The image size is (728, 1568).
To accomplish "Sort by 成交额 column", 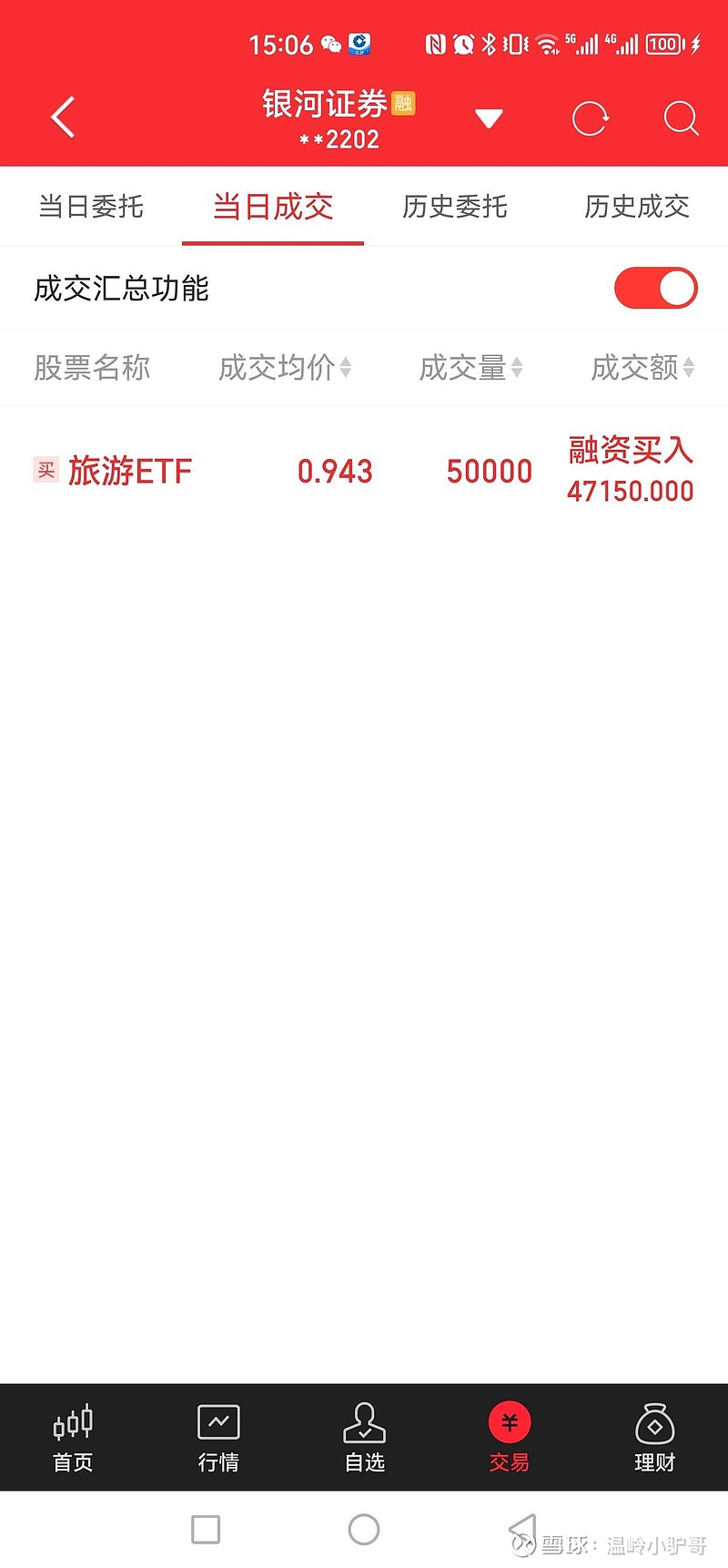I will click(x=642, y=368).
